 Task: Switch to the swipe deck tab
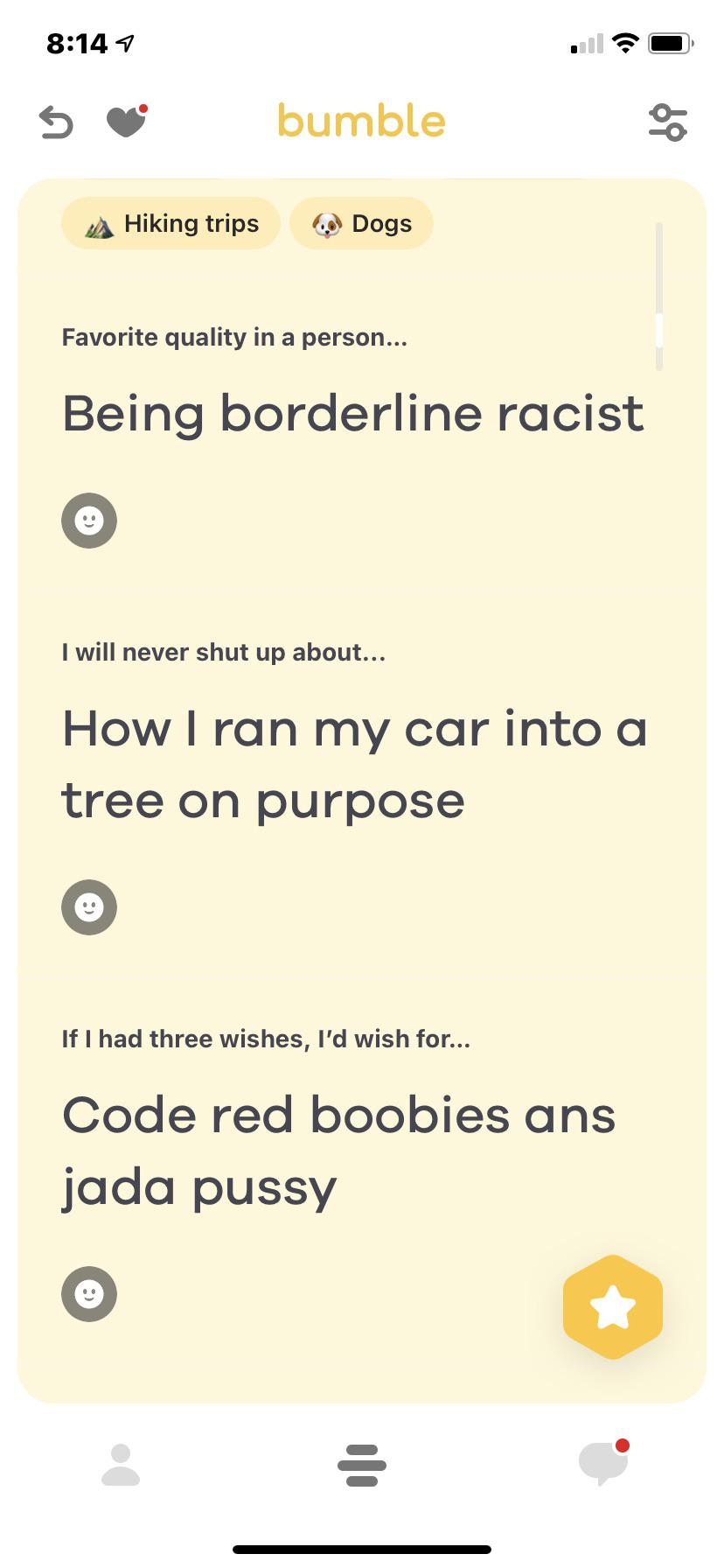(361, 1465)
